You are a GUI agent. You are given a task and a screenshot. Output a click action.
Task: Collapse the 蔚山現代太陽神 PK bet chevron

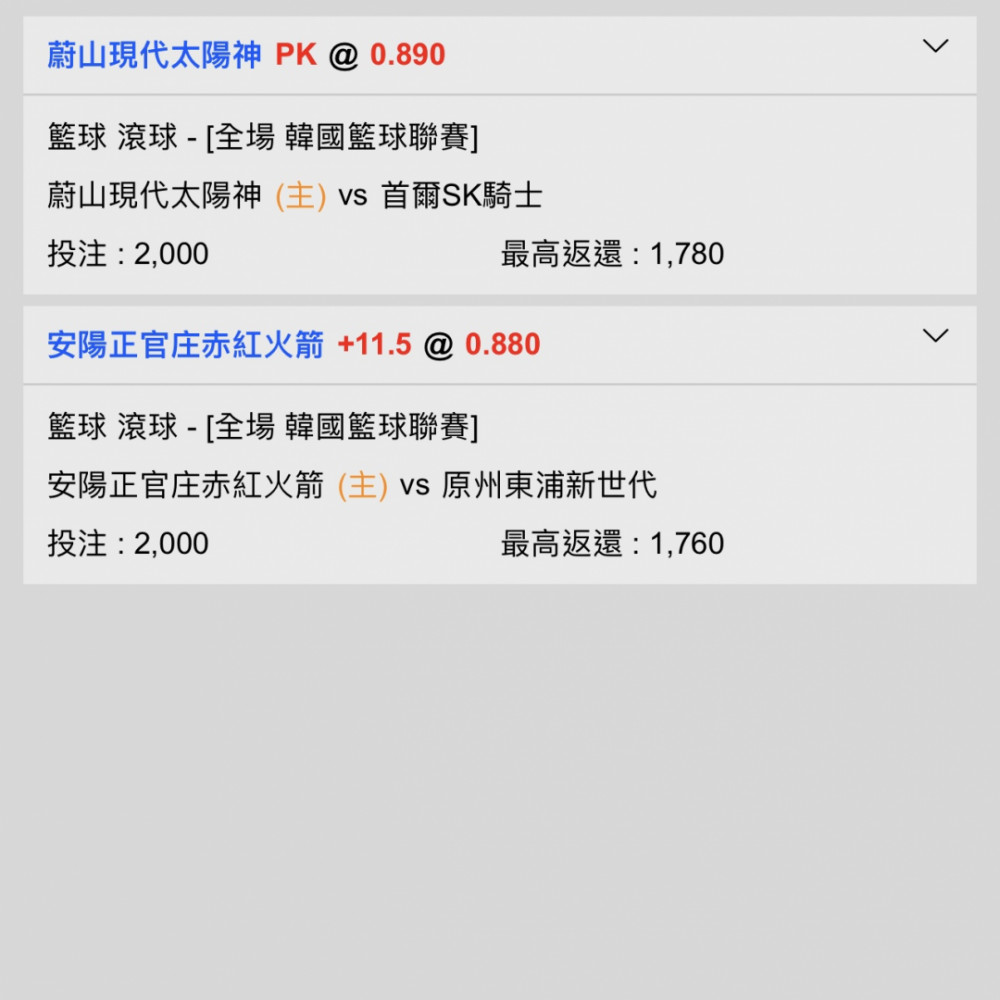[x=935, y=47]
